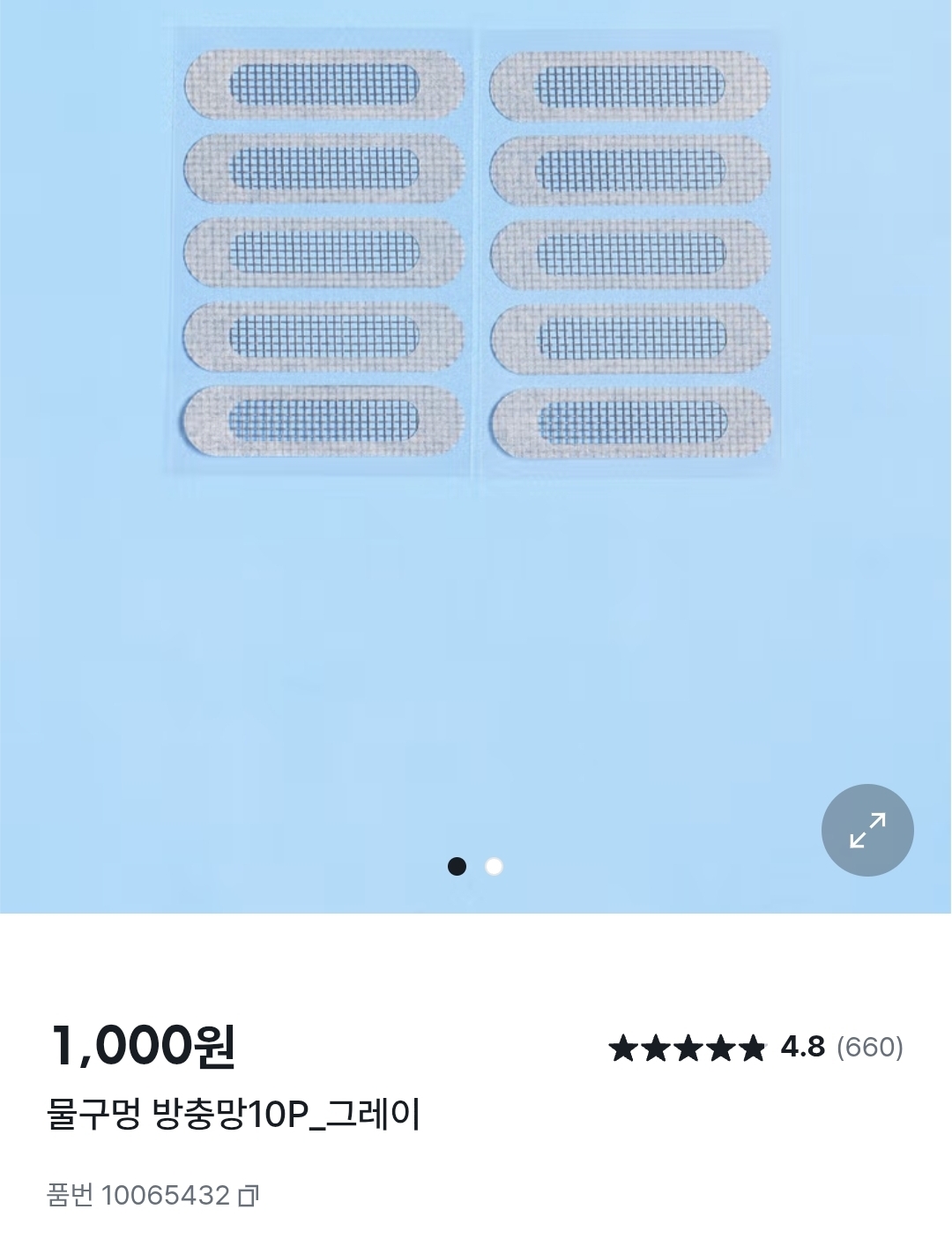Expand the product image to fullscreen
Viewport: 952px width, 1254px height.
pos(866,830)
